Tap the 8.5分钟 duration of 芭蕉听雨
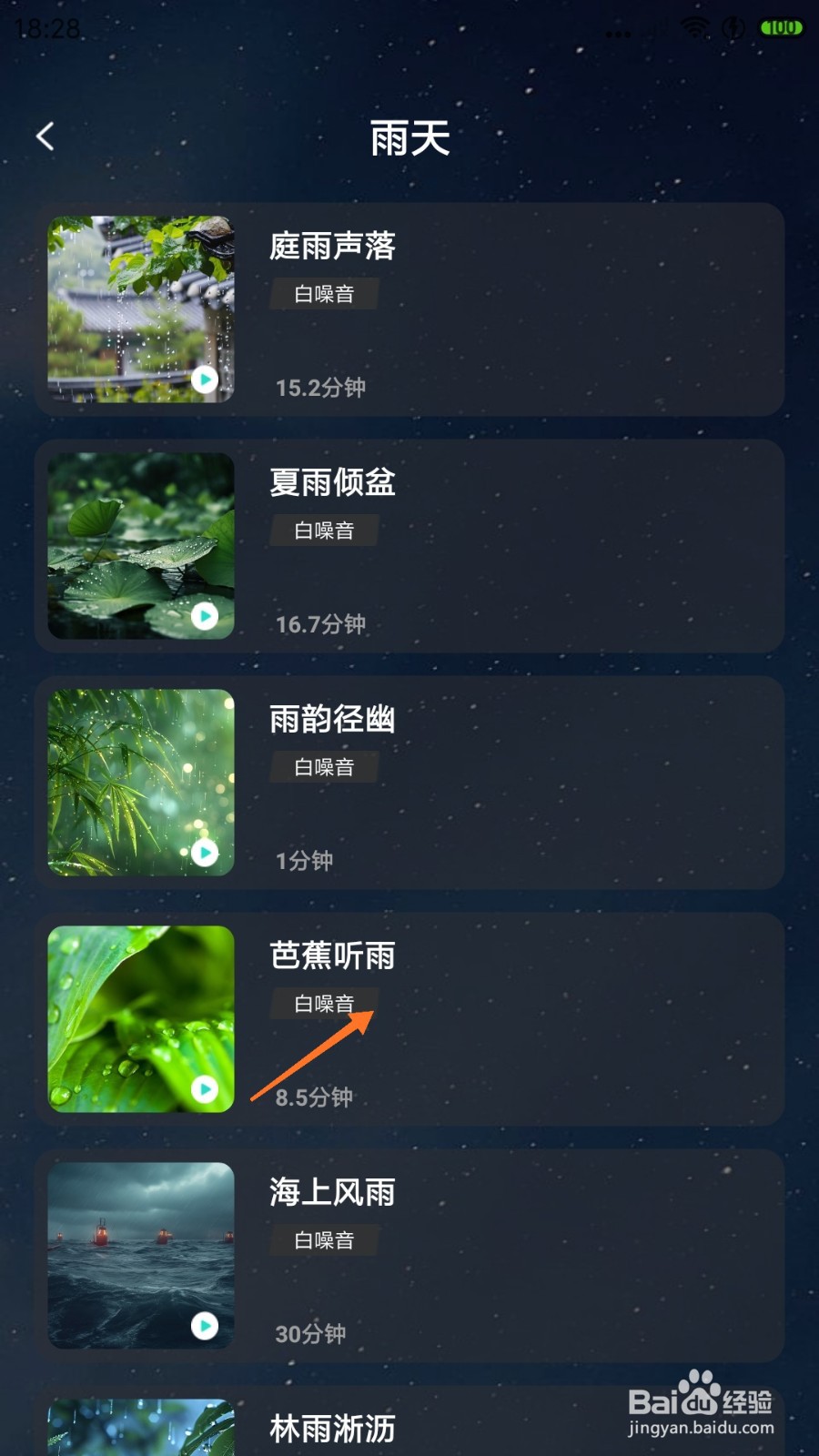The height and width of the screenshot is (1456, 819). pos(315,1098)
